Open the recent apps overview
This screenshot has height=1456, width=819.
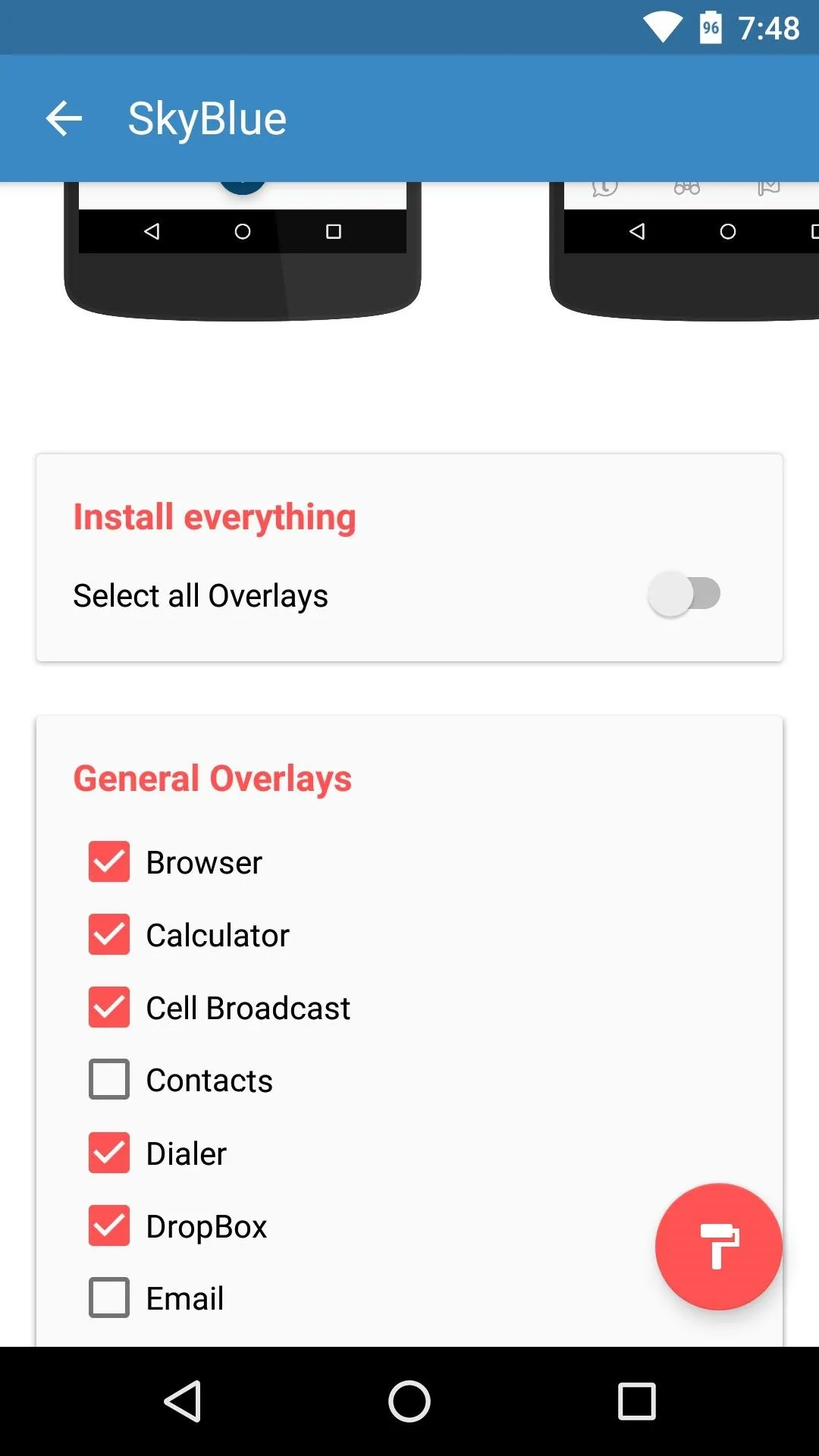pyautogui.click(x=637, y=1401)
